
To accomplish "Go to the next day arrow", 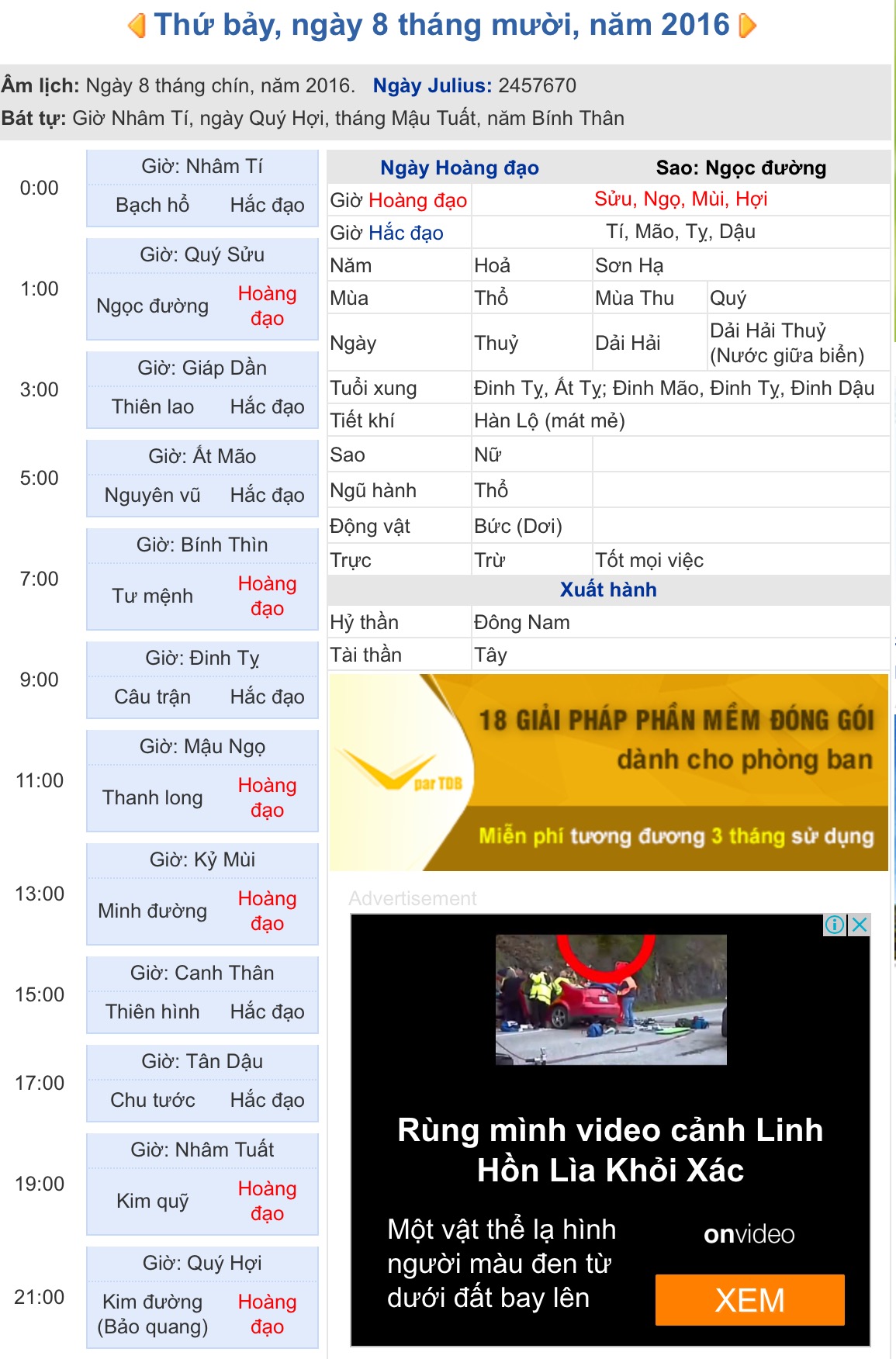I will coord(747,26).
